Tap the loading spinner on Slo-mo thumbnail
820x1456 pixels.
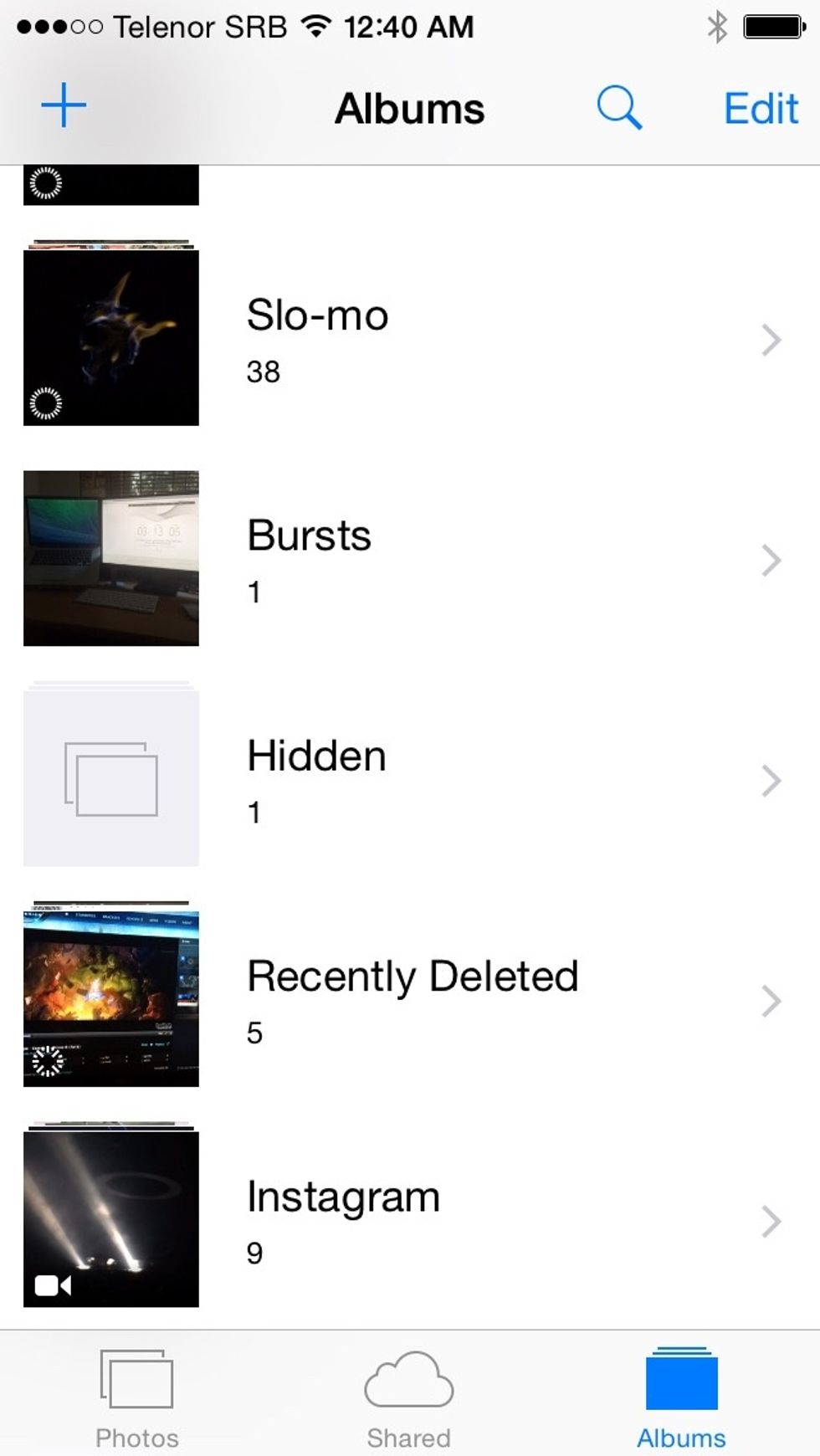click(x=47, y=402)
